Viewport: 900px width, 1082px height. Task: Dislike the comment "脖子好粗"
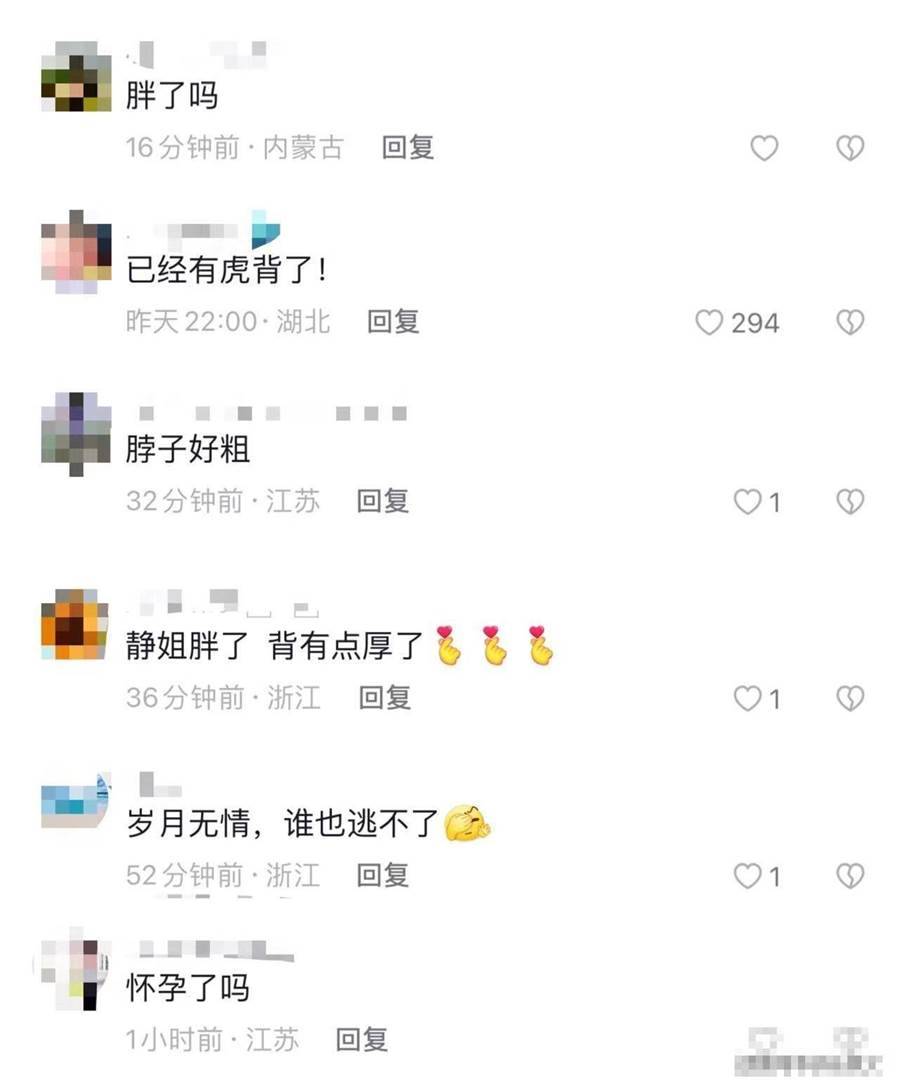[849, 501]
